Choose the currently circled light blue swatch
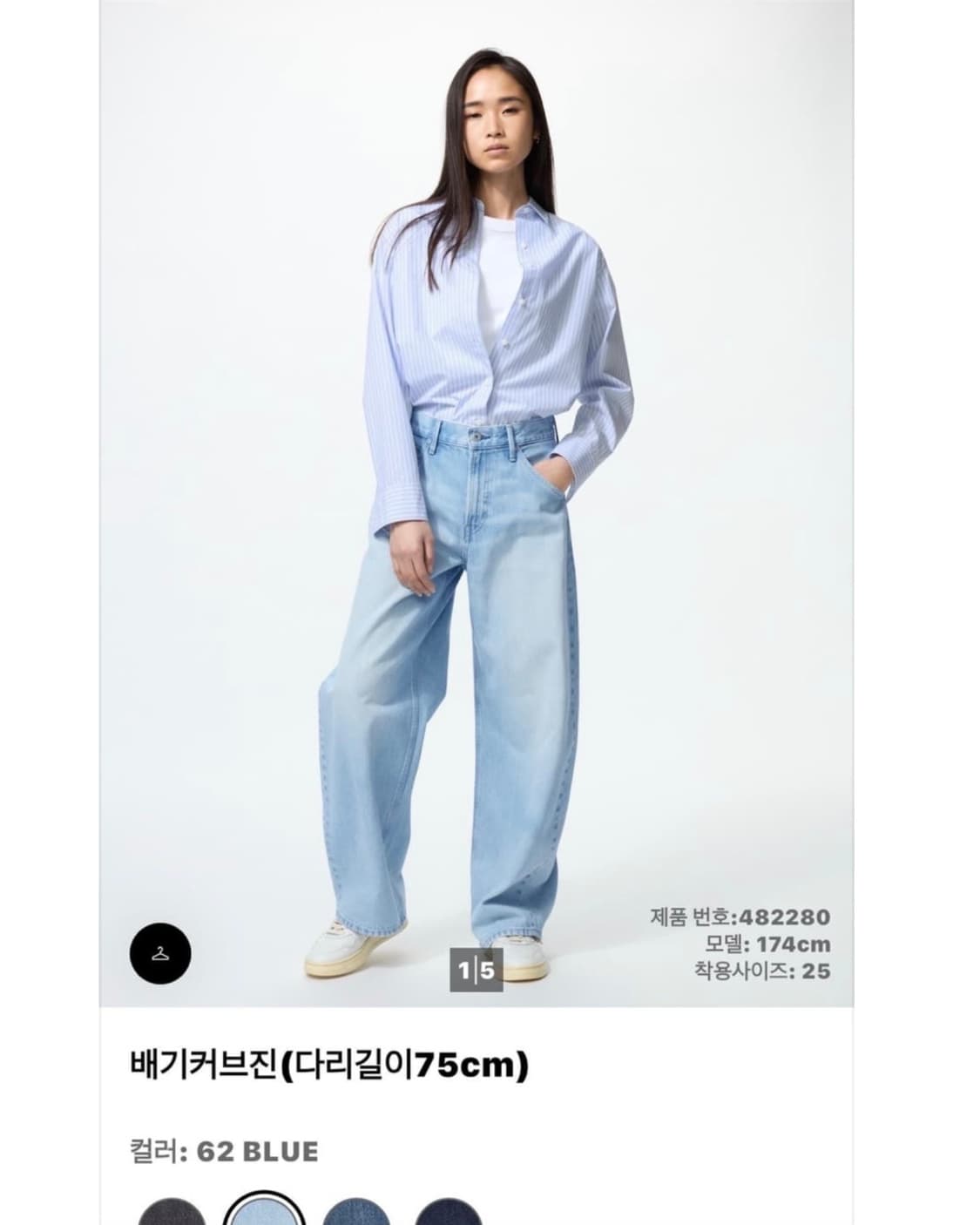980x1225 pixels. point(261,1216)
